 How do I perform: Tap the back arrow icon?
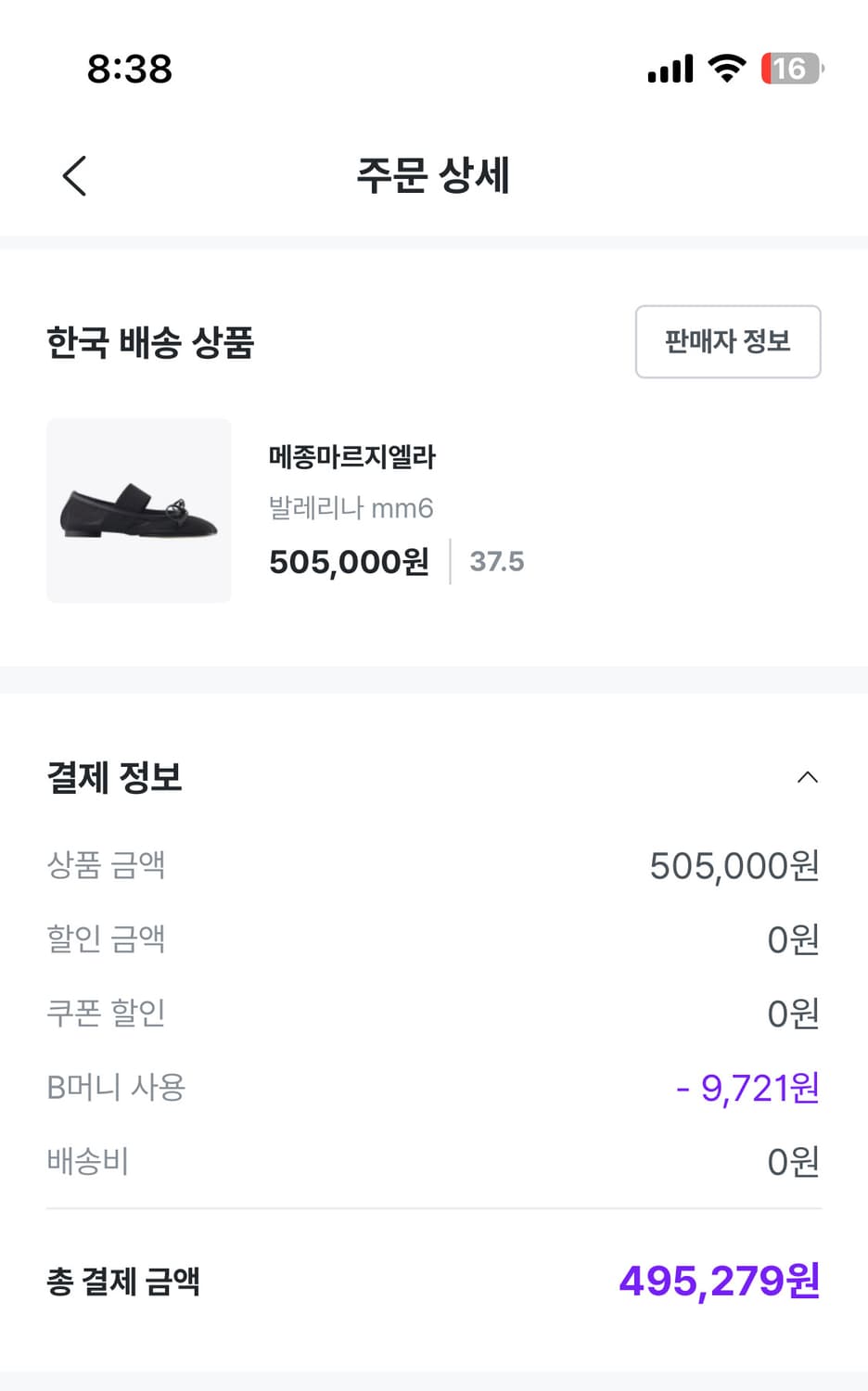[74, 176]
